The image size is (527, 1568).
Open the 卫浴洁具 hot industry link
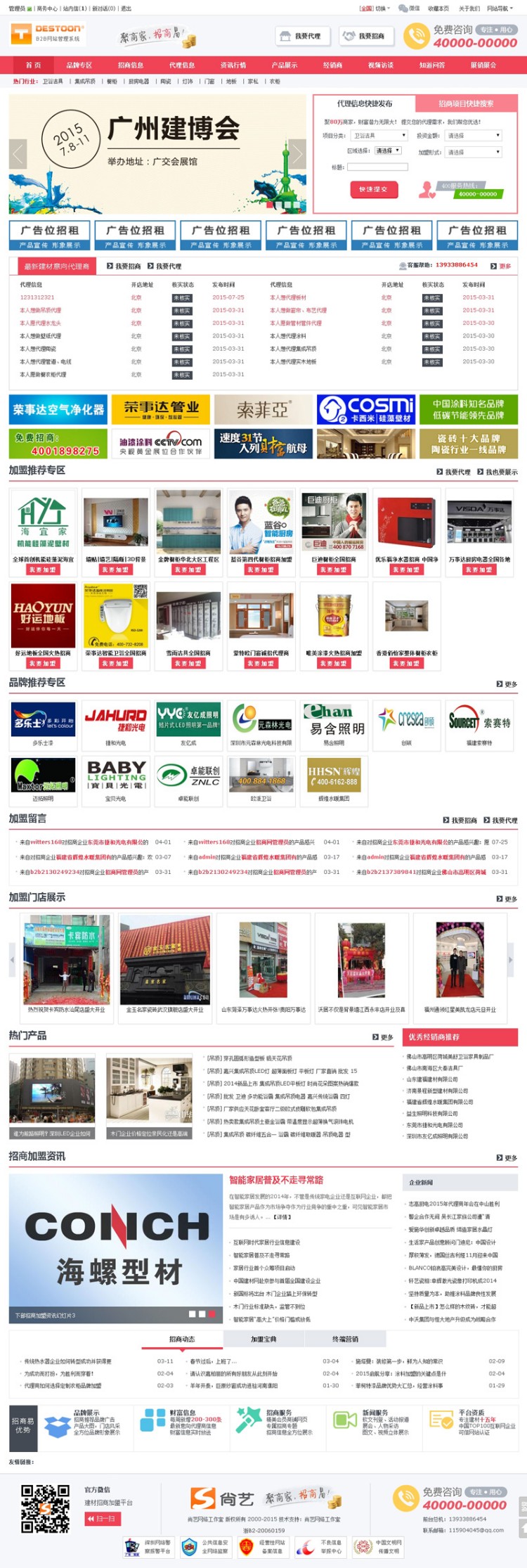tap(53, 82)
